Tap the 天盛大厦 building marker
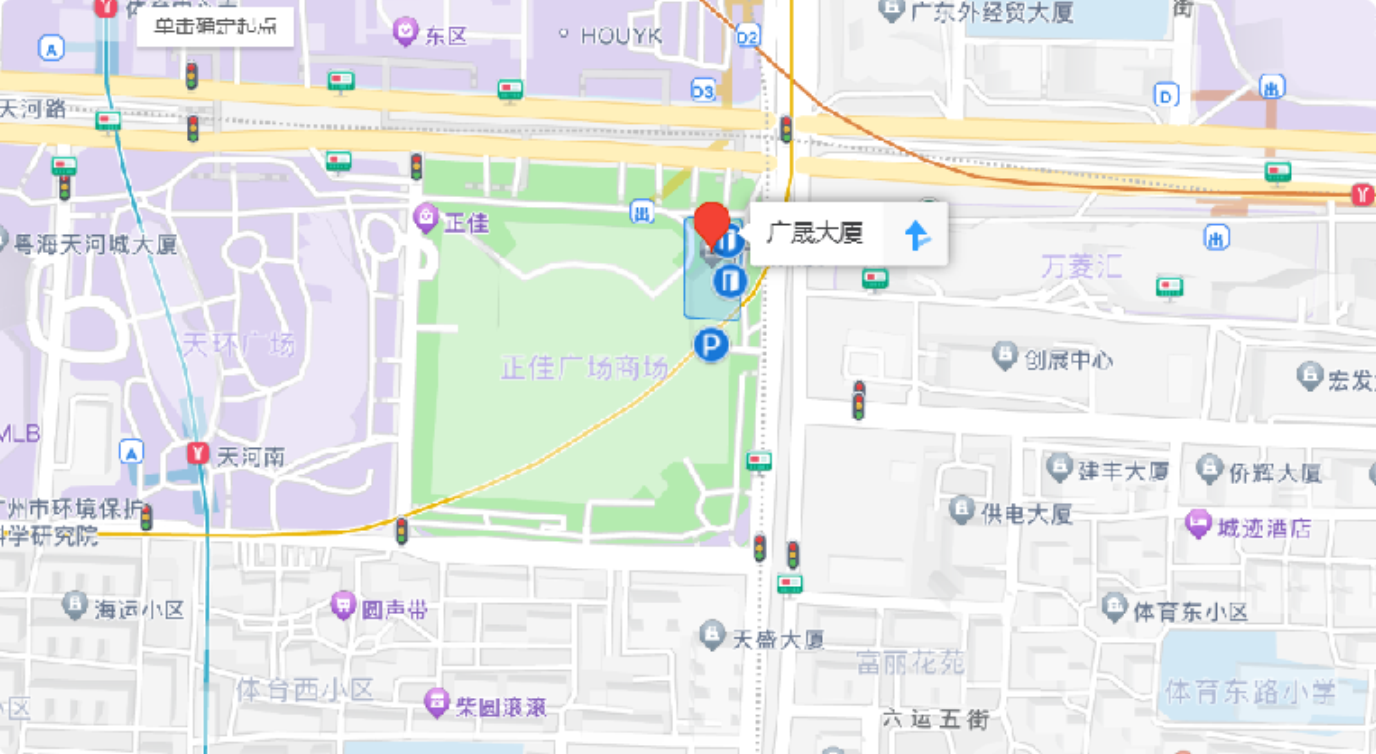Screen dimensions: 1376x754 click(711, 635)
